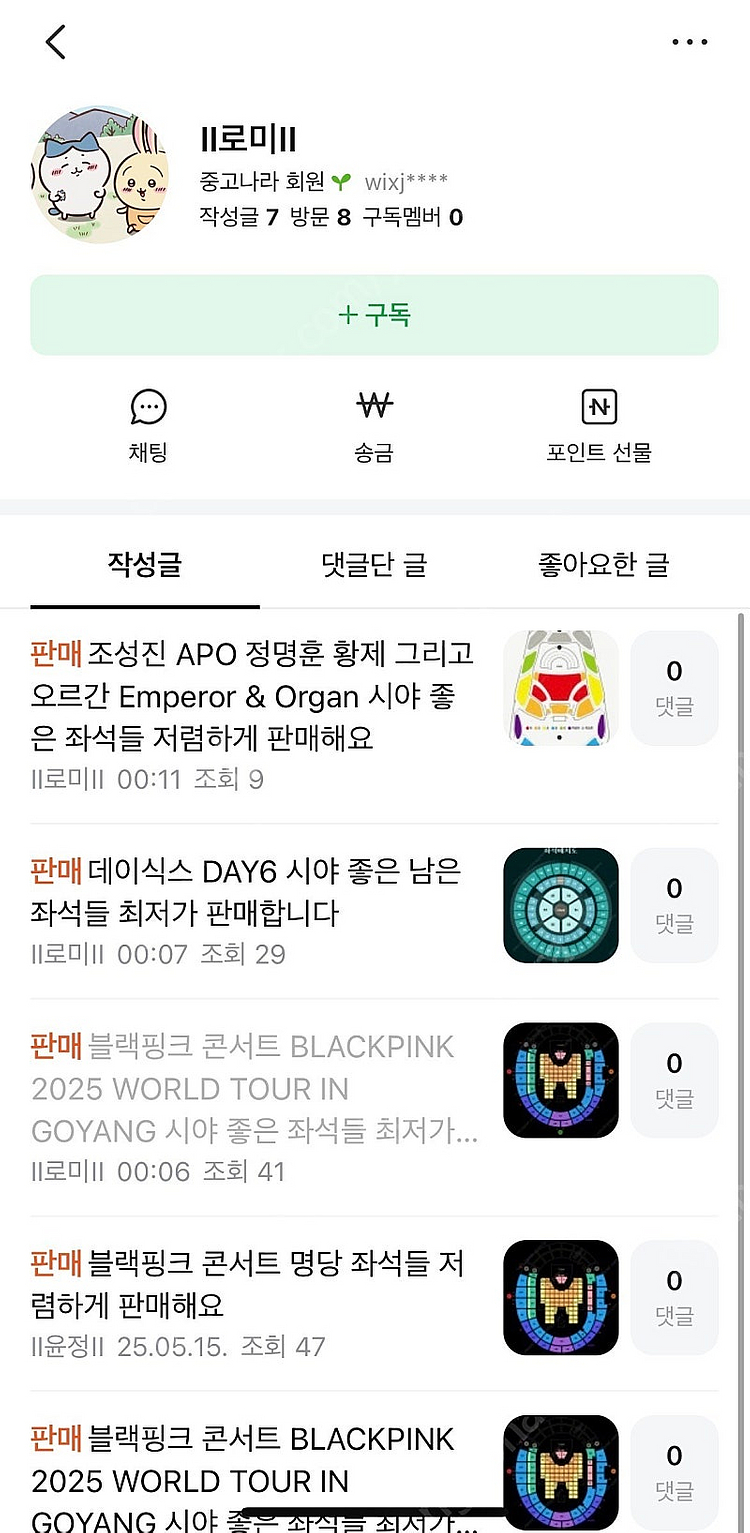
Task: Start a chat via 채팅
Action: click(x=148, y=426)
